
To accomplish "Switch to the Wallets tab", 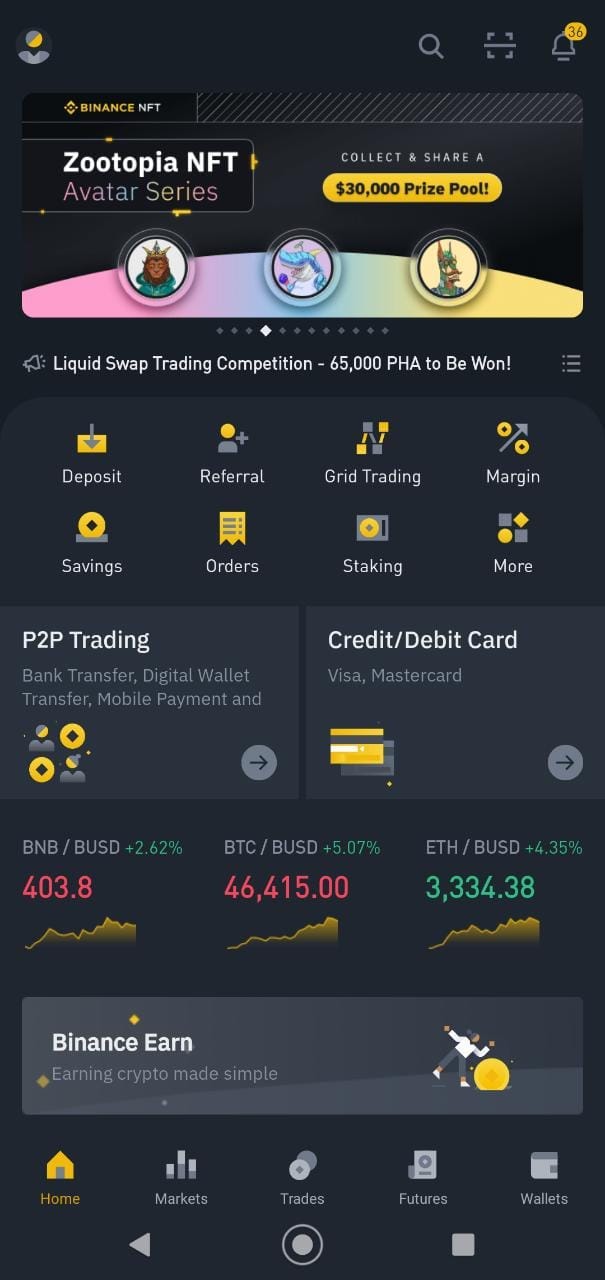I will (544, 1177).
